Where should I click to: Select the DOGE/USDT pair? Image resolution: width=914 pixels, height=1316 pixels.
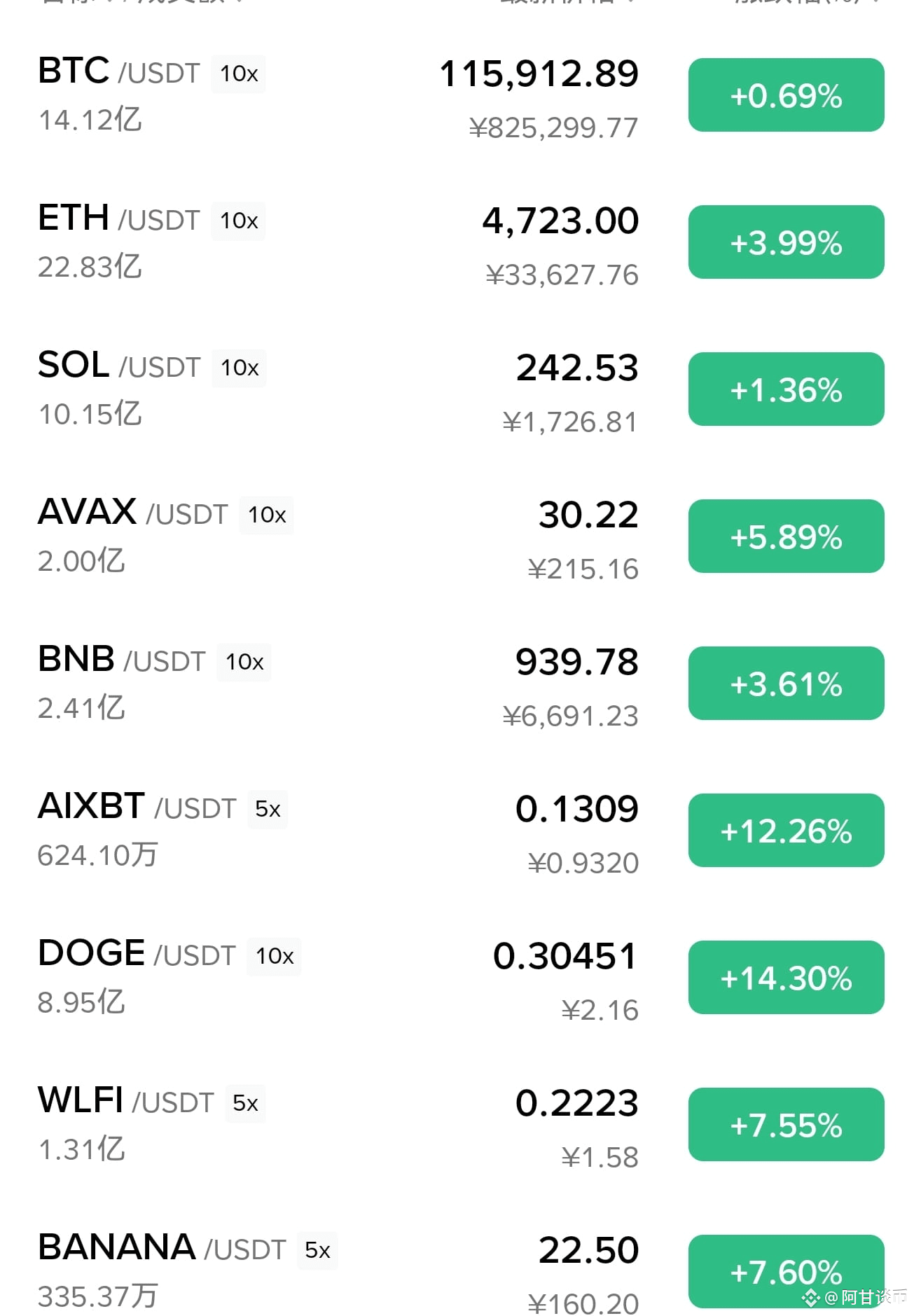pyautogui.click(x=457, y=978)
